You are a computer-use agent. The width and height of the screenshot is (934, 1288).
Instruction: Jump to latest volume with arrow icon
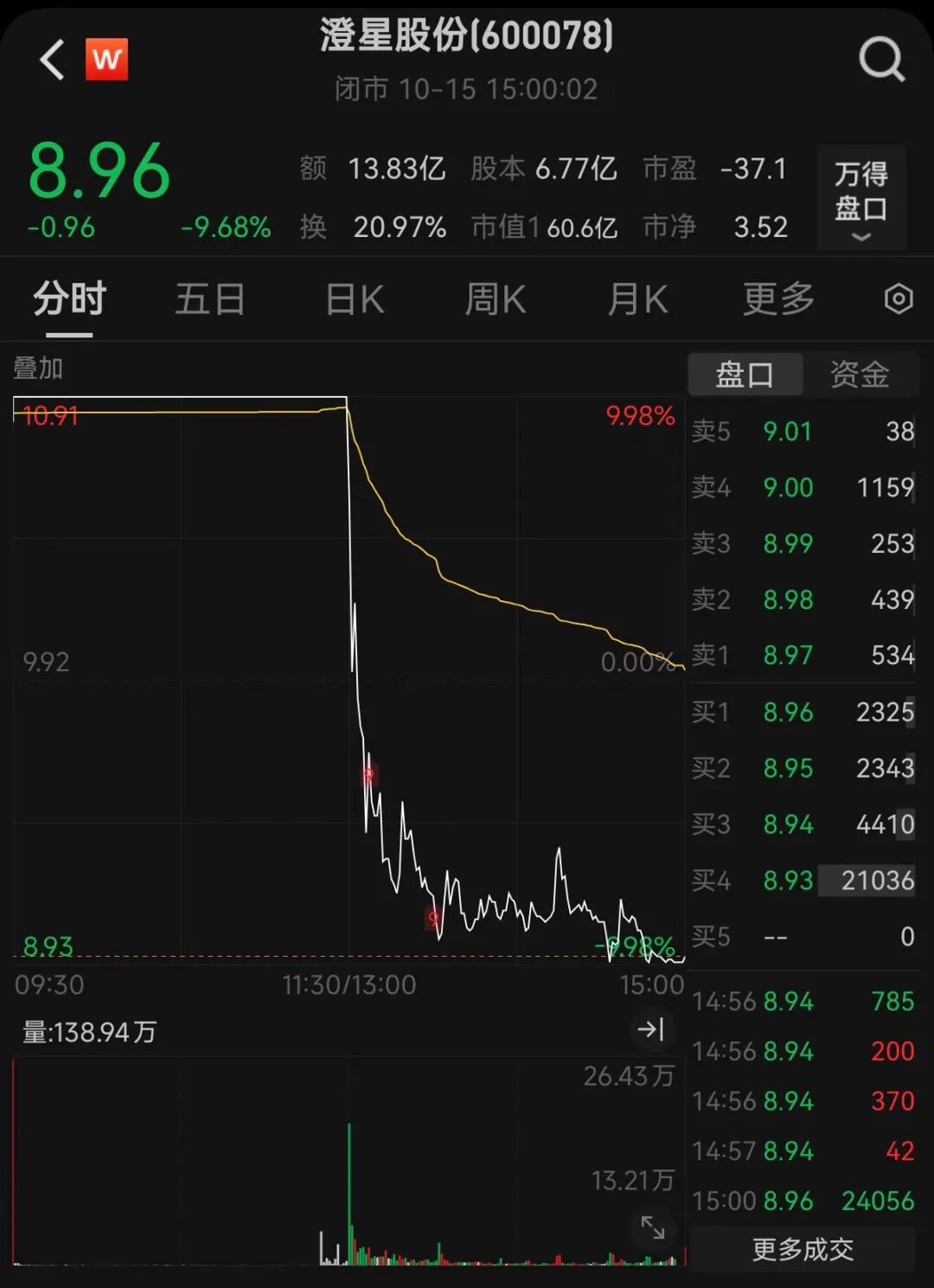(x=650, y=1029)
